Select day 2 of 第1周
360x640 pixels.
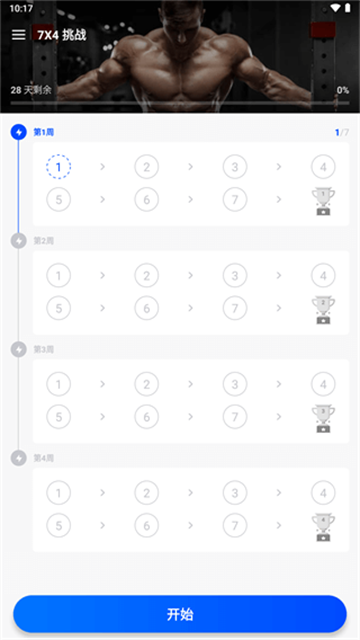pyautogui.click(x=147, y=167)
